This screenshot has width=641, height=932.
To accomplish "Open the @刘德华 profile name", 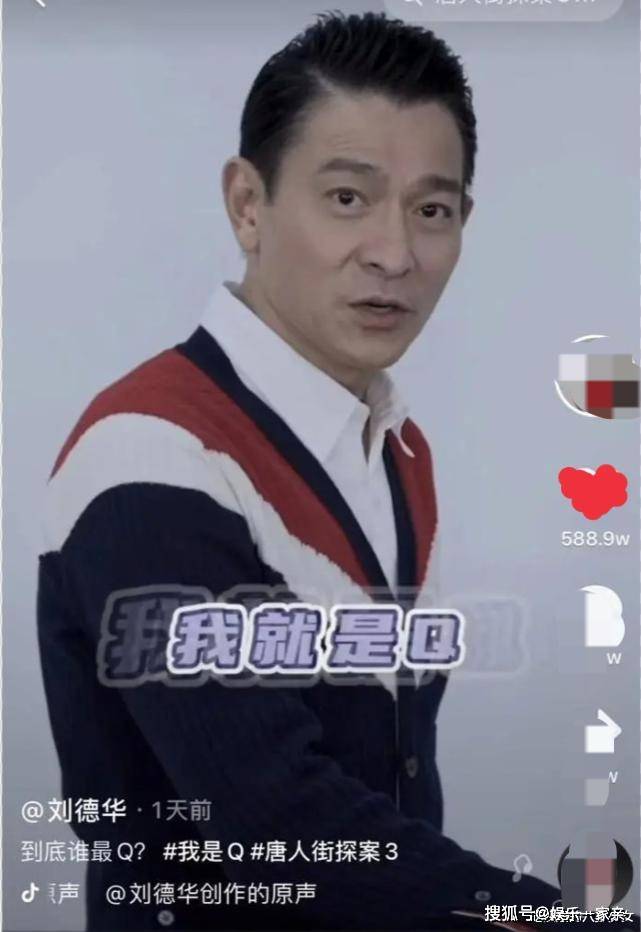I will (x=74, y=809).
